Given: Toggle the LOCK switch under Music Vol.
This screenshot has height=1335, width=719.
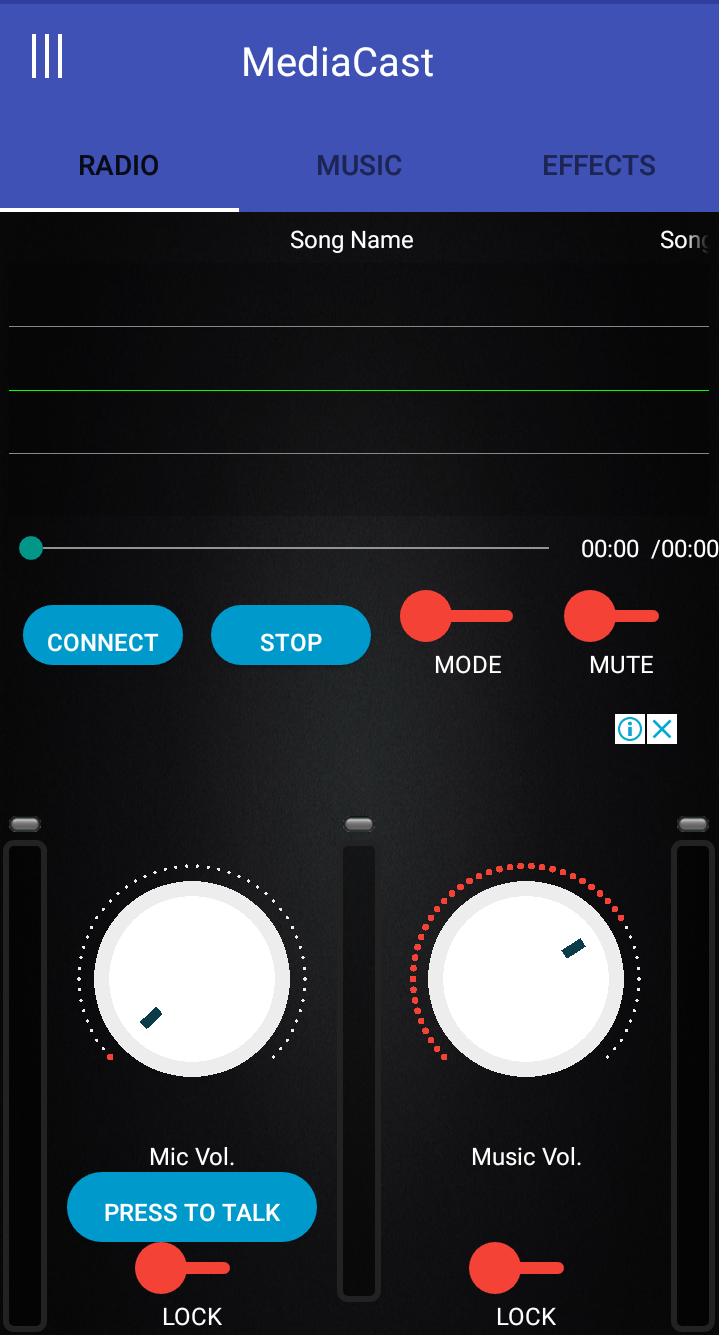Looking at the screenshot, I should tap(516, 1268).
